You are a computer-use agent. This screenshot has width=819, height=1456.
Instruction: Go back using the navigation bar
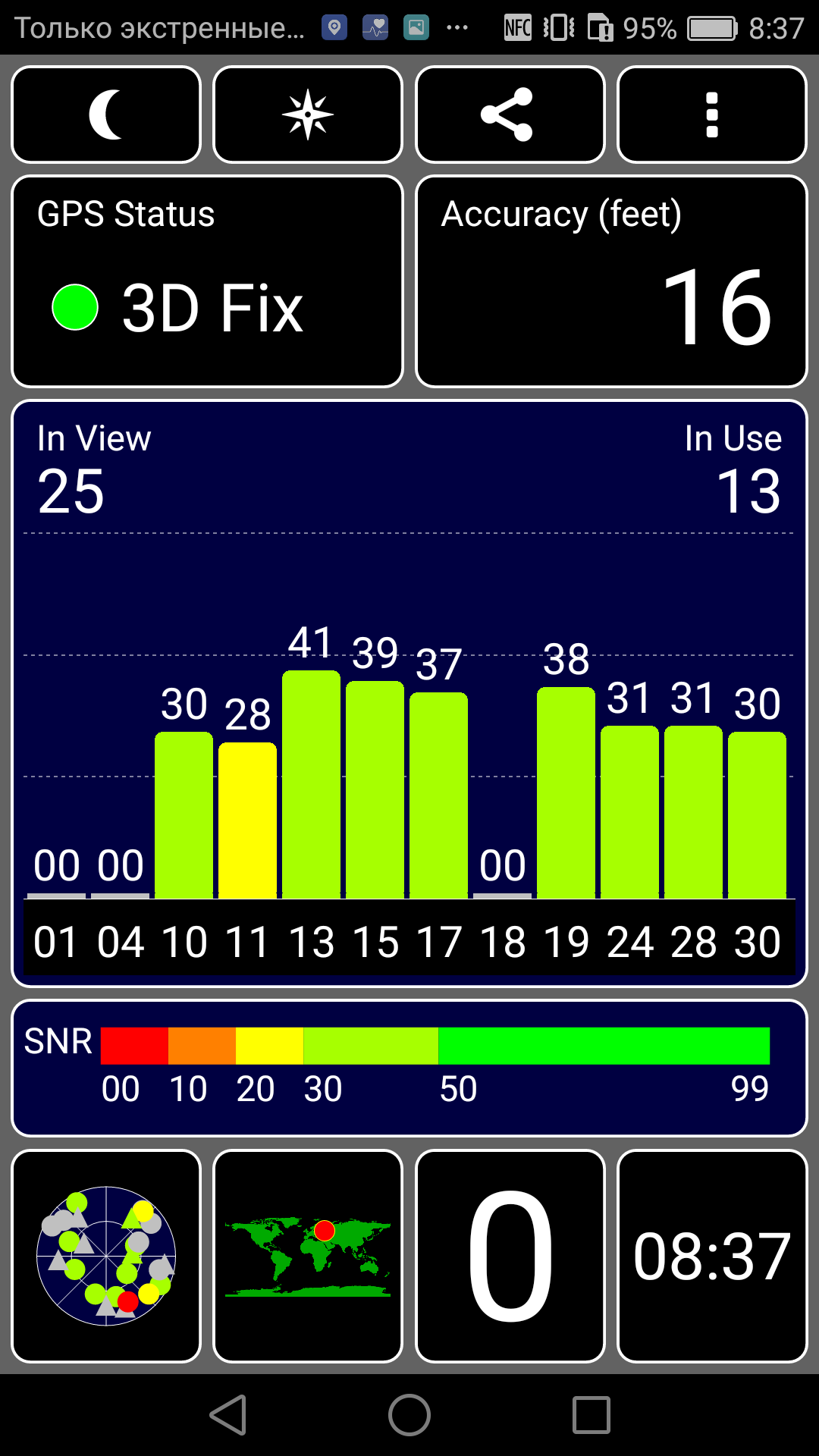pos(228,1415)
